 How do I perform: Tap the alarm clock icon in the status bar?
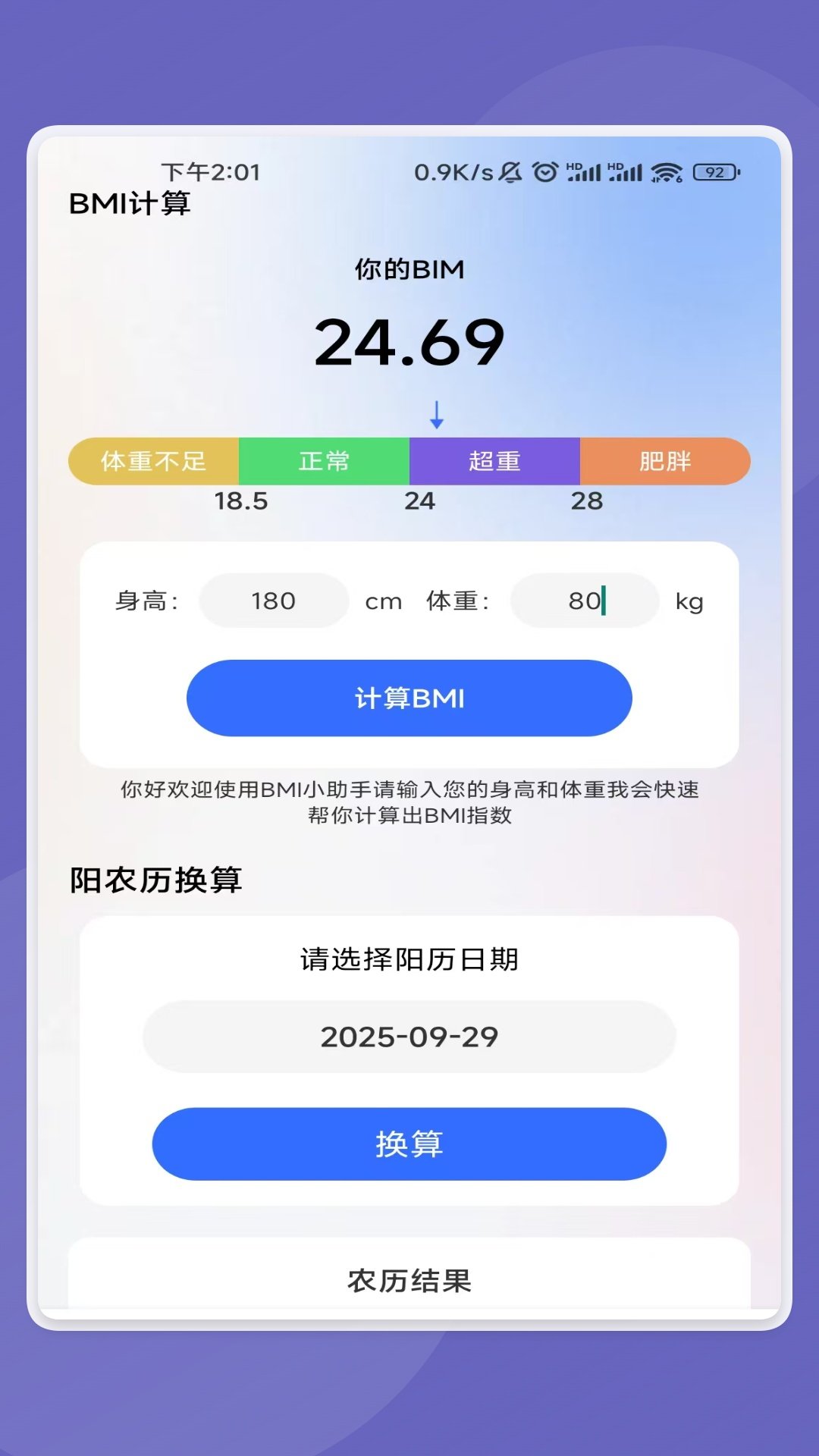pyautogui.click(x=542, y=173)
